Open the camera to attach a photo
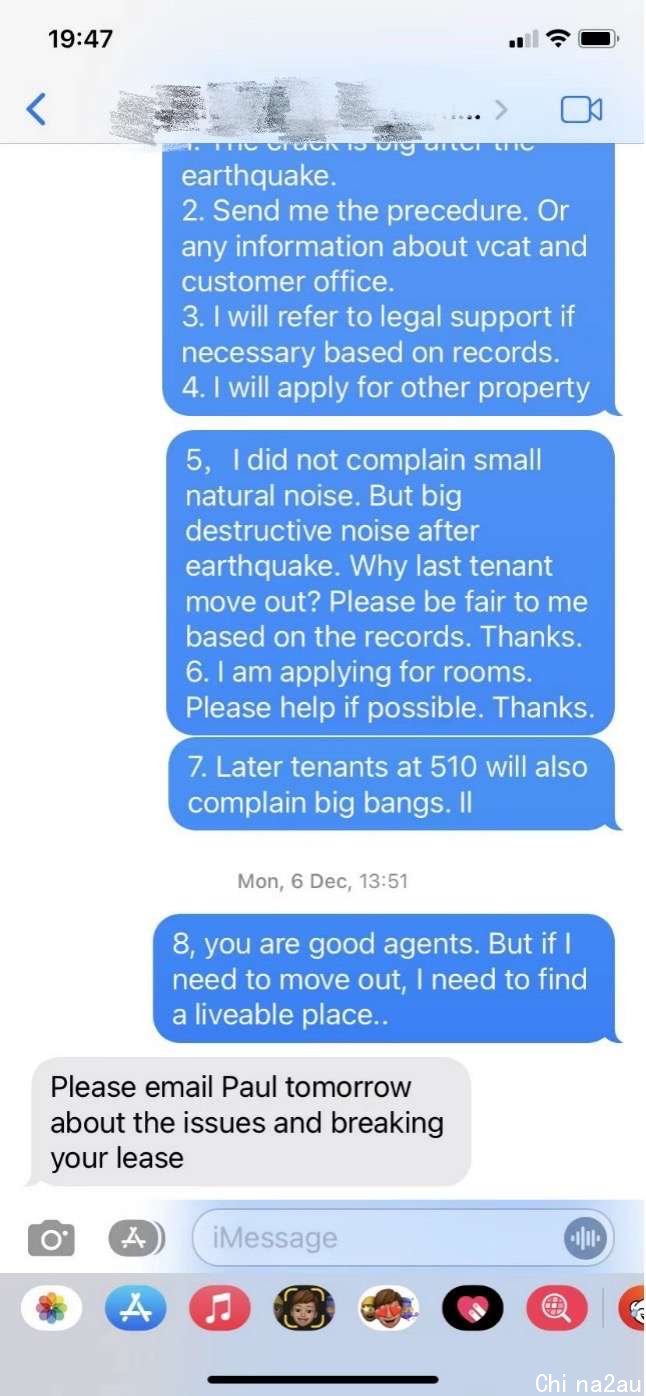646x1396 pixels. point(51,1239)
